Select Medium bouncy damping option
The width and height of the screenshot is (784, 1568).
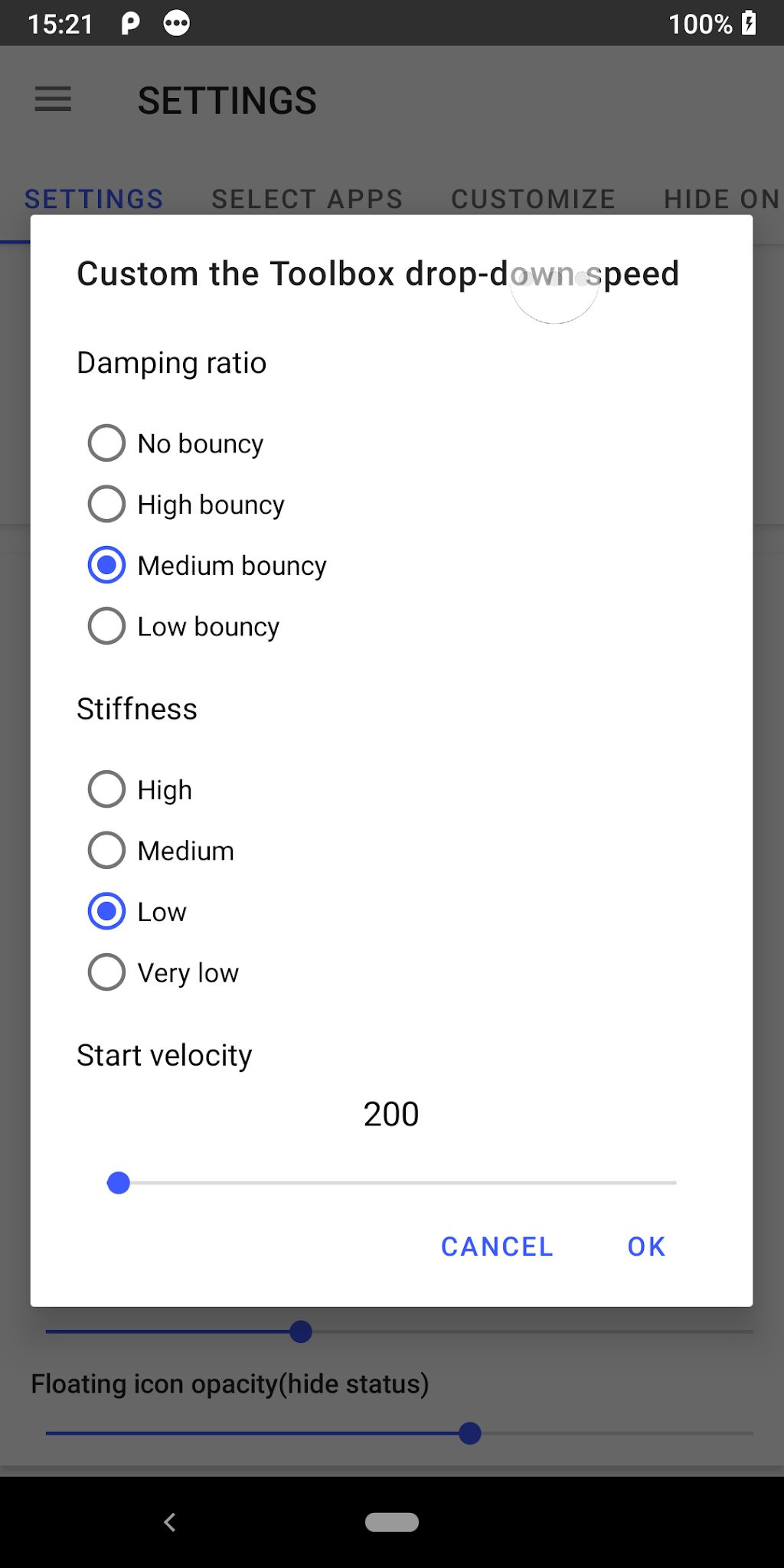point(106,566)
